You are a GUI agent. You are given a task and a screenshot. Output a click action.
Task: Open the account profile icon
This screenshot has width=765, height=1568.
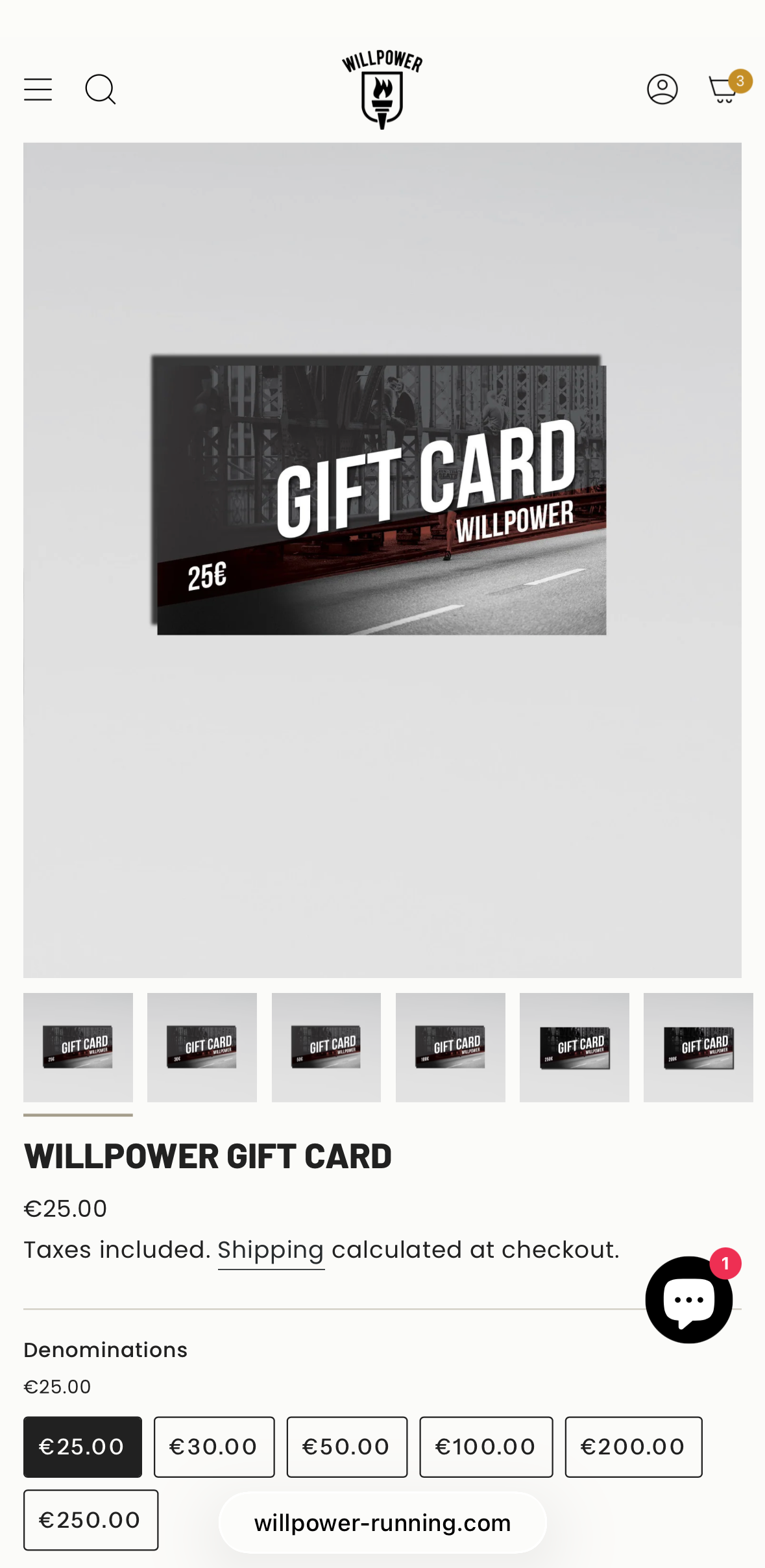click(662, 90)
